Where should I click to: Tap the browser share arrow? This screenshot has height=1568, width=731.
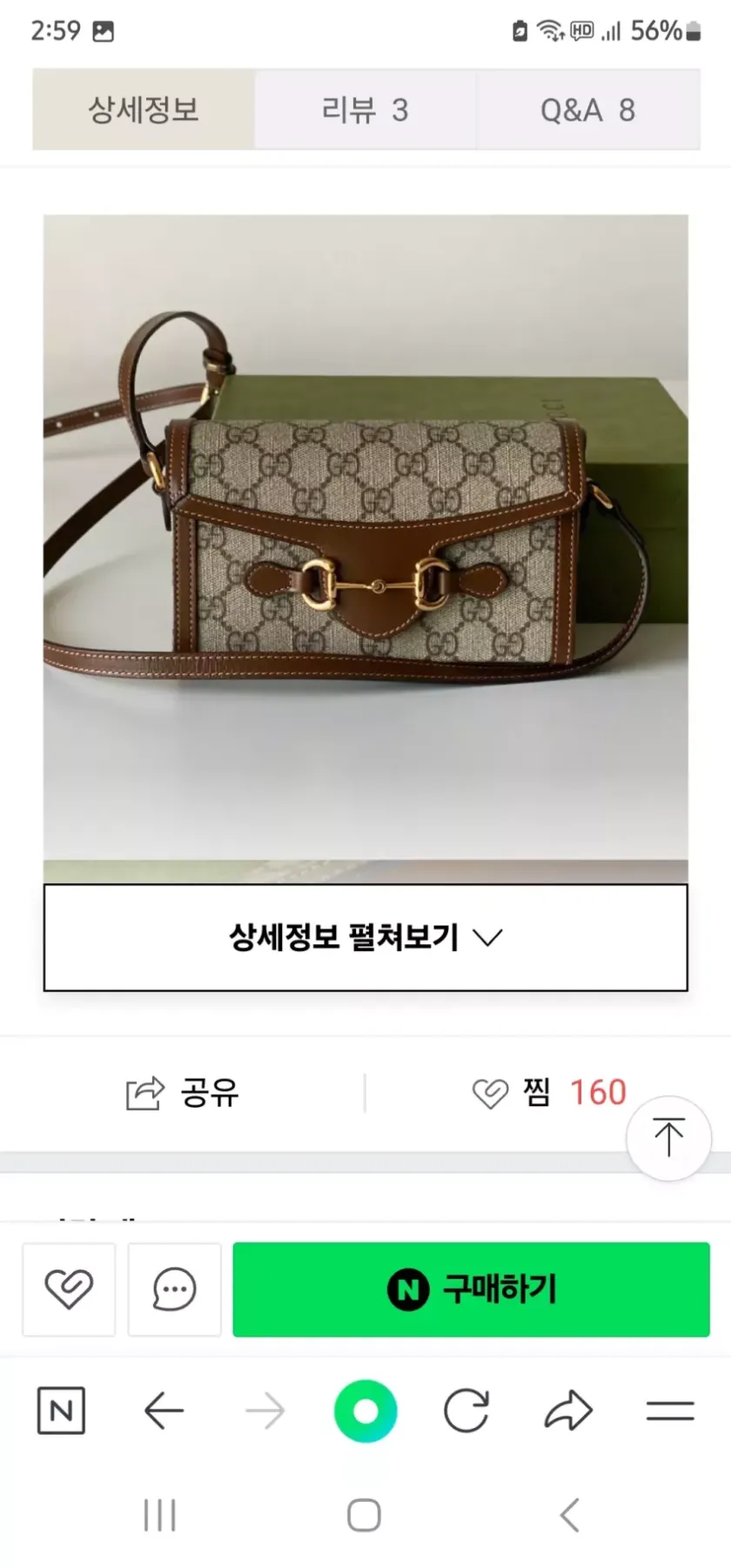[x=568, y=1411]
